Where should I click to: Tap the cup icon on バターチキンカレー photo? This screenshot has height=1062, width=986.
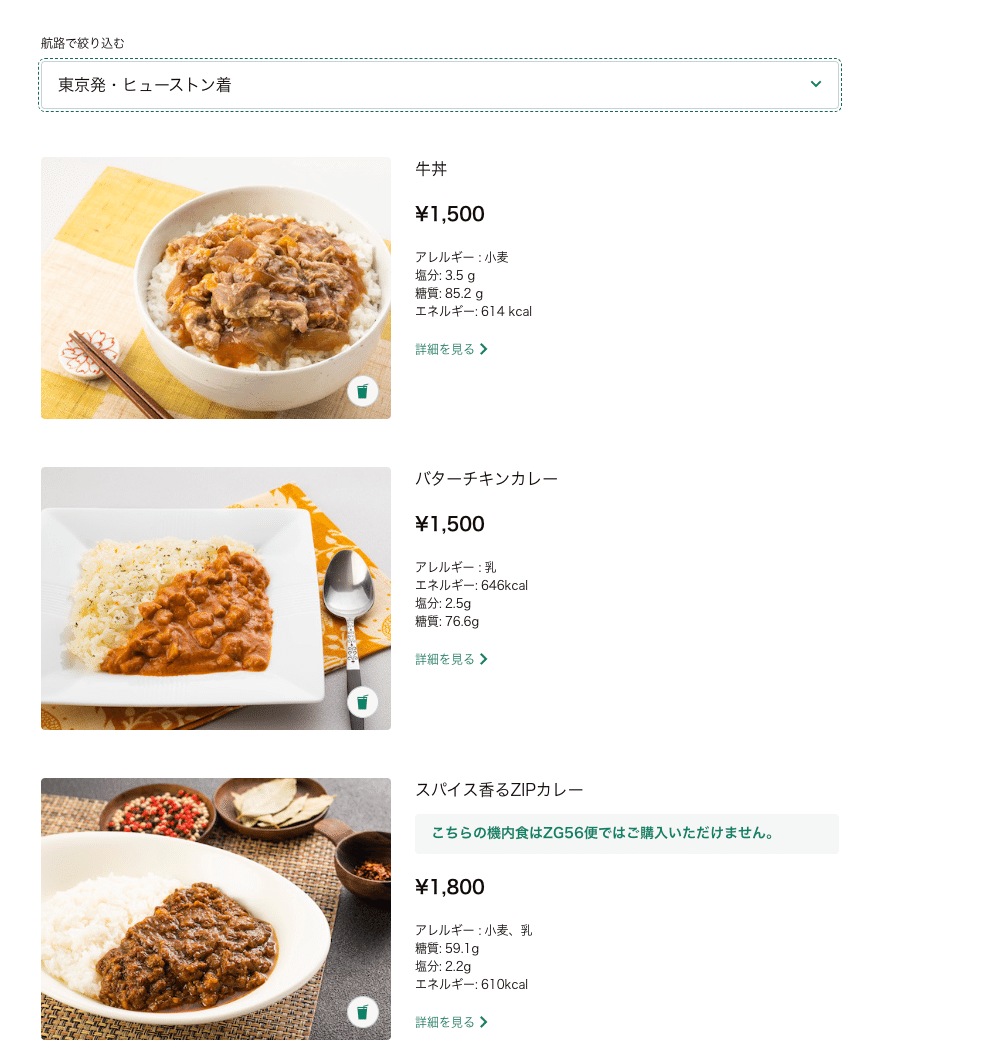click(363, 702)
